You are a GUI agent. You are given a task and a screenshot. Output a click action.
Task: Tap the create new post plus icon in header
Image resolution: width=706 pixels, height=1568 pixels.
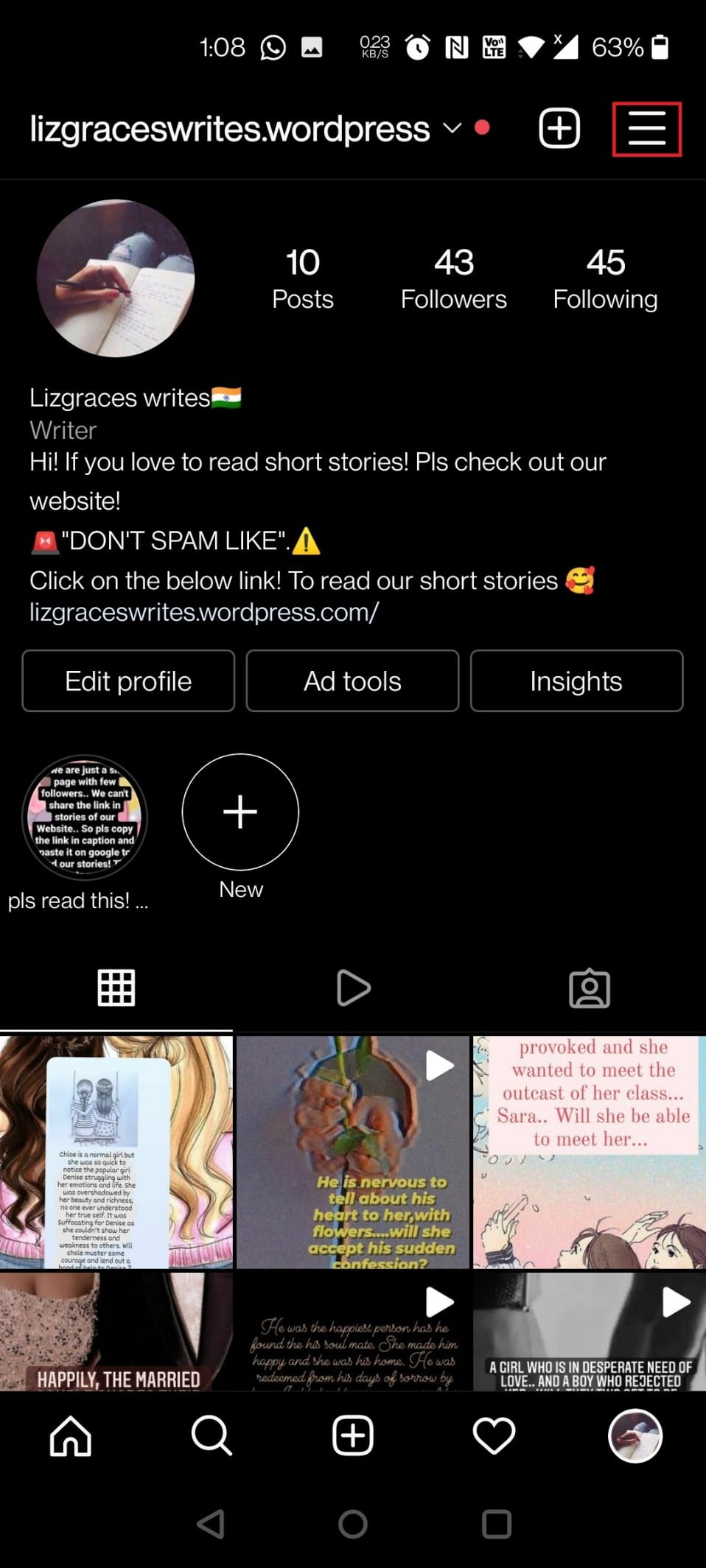tap(559, 129)
